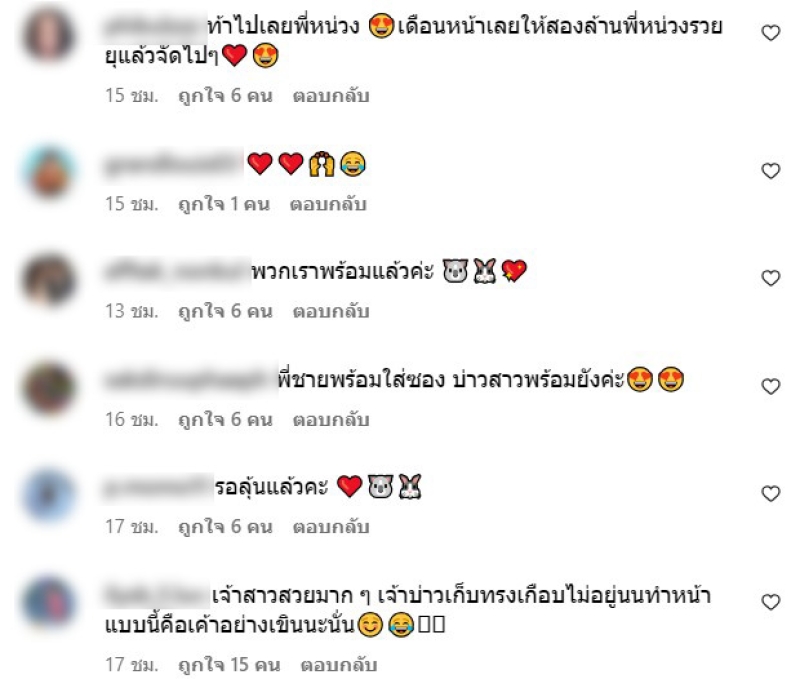Open profile picture of the รอลุ้นแล้วคะ commenter
Screen dimensions: 800x679
coord(50,496)
